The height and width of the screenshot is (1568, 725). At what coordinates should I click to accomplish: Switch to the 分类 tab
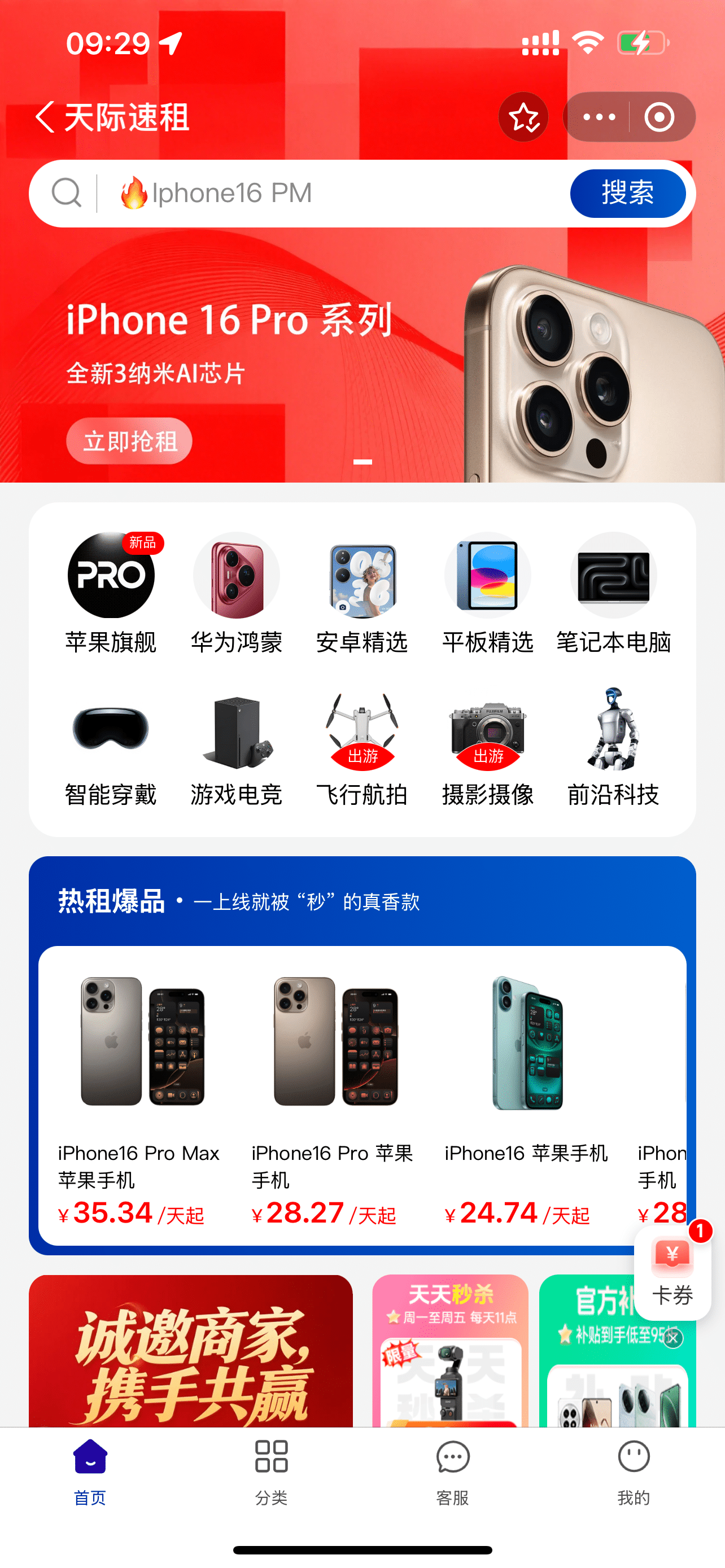click(x=272, y=1469)
